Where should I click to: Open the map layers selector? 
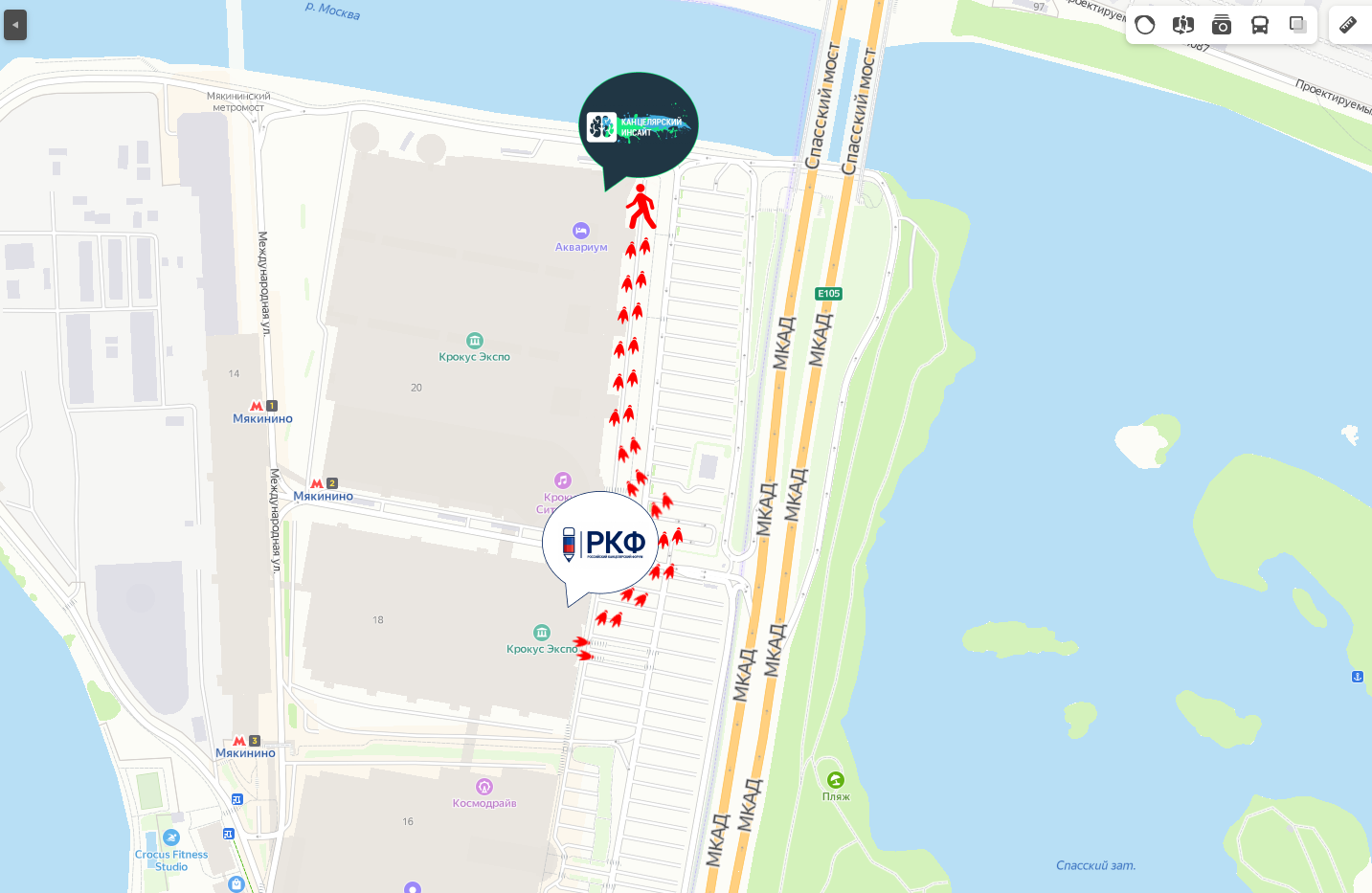click(1298, 25)
